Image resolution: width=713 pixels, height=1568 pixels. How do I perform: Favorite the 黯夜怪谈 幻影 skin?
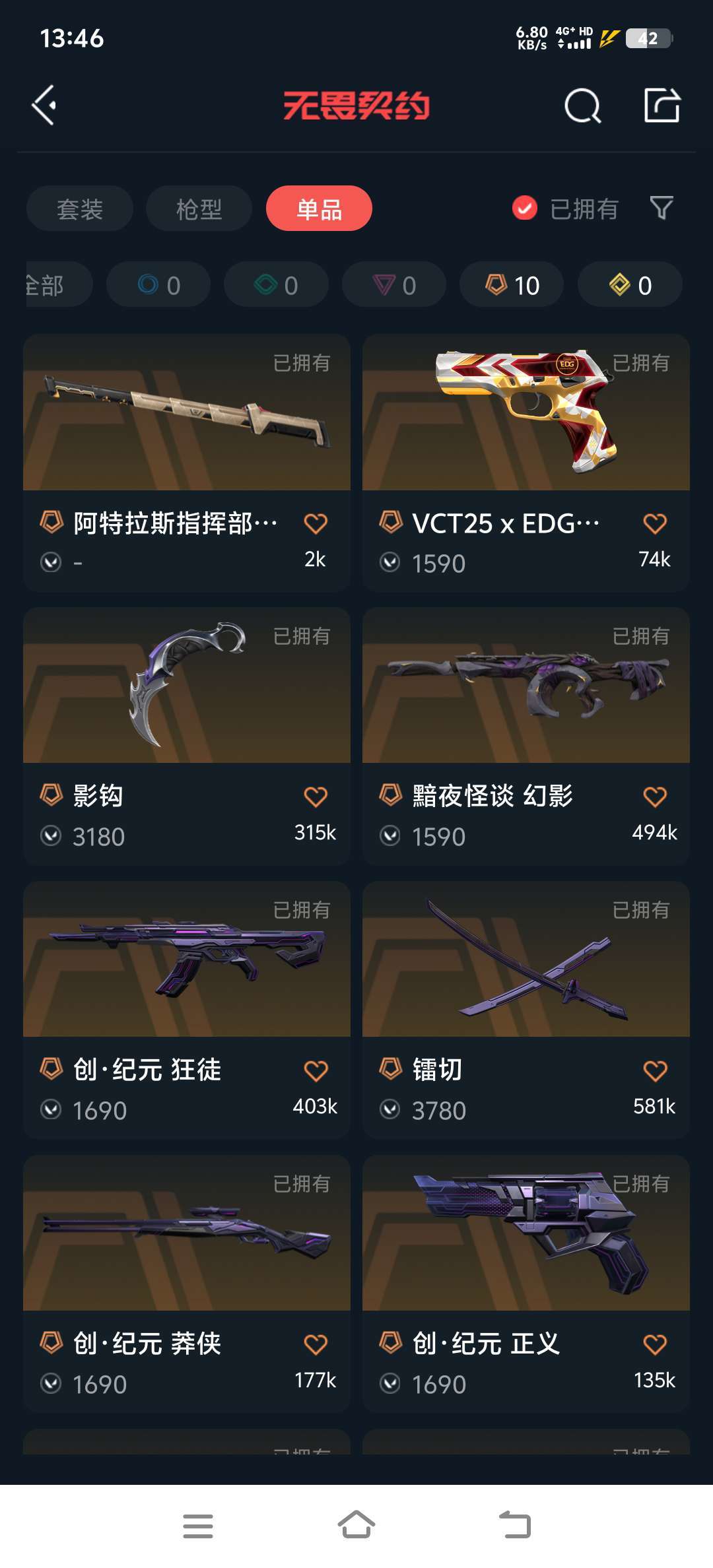[655, 797]
